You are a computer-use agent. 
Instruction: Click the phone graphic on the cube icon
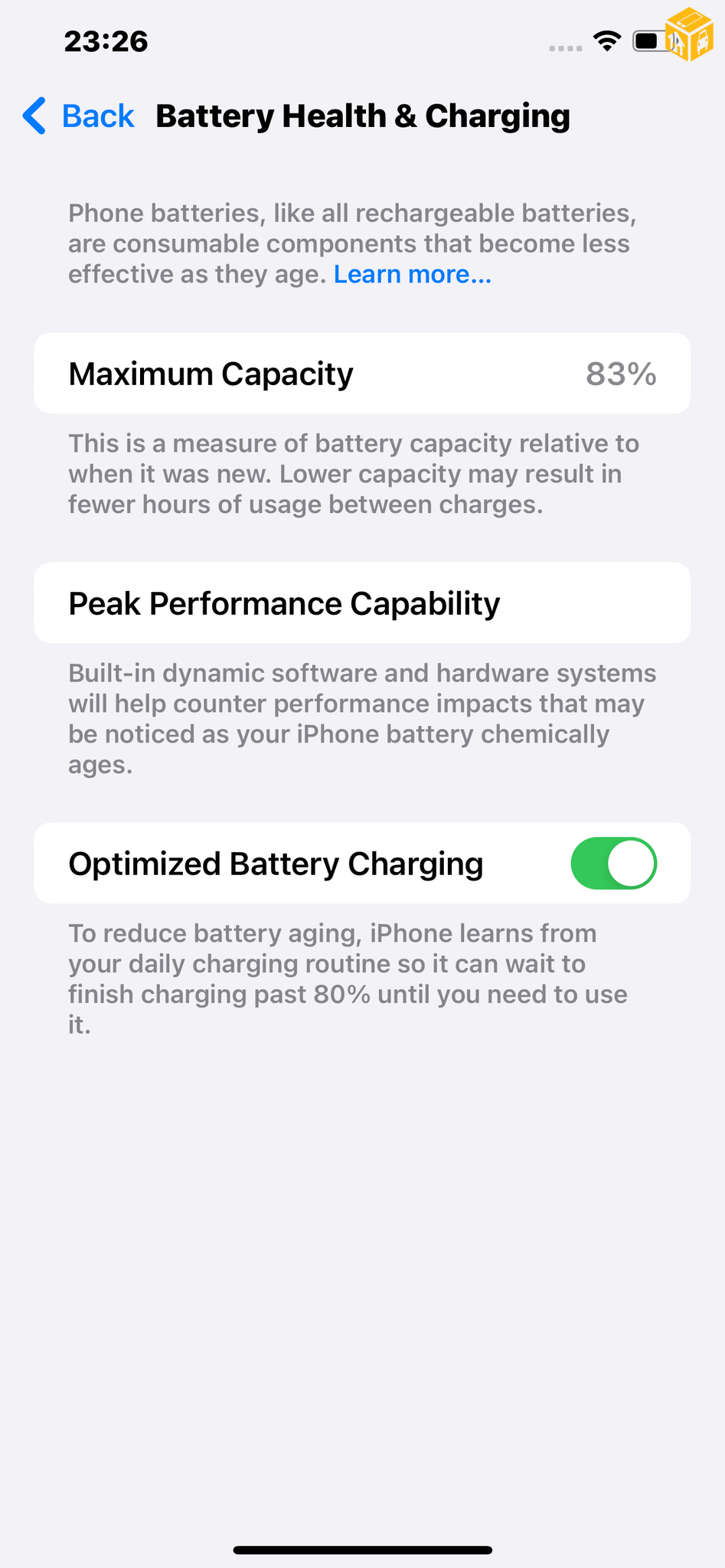[689, 20]
